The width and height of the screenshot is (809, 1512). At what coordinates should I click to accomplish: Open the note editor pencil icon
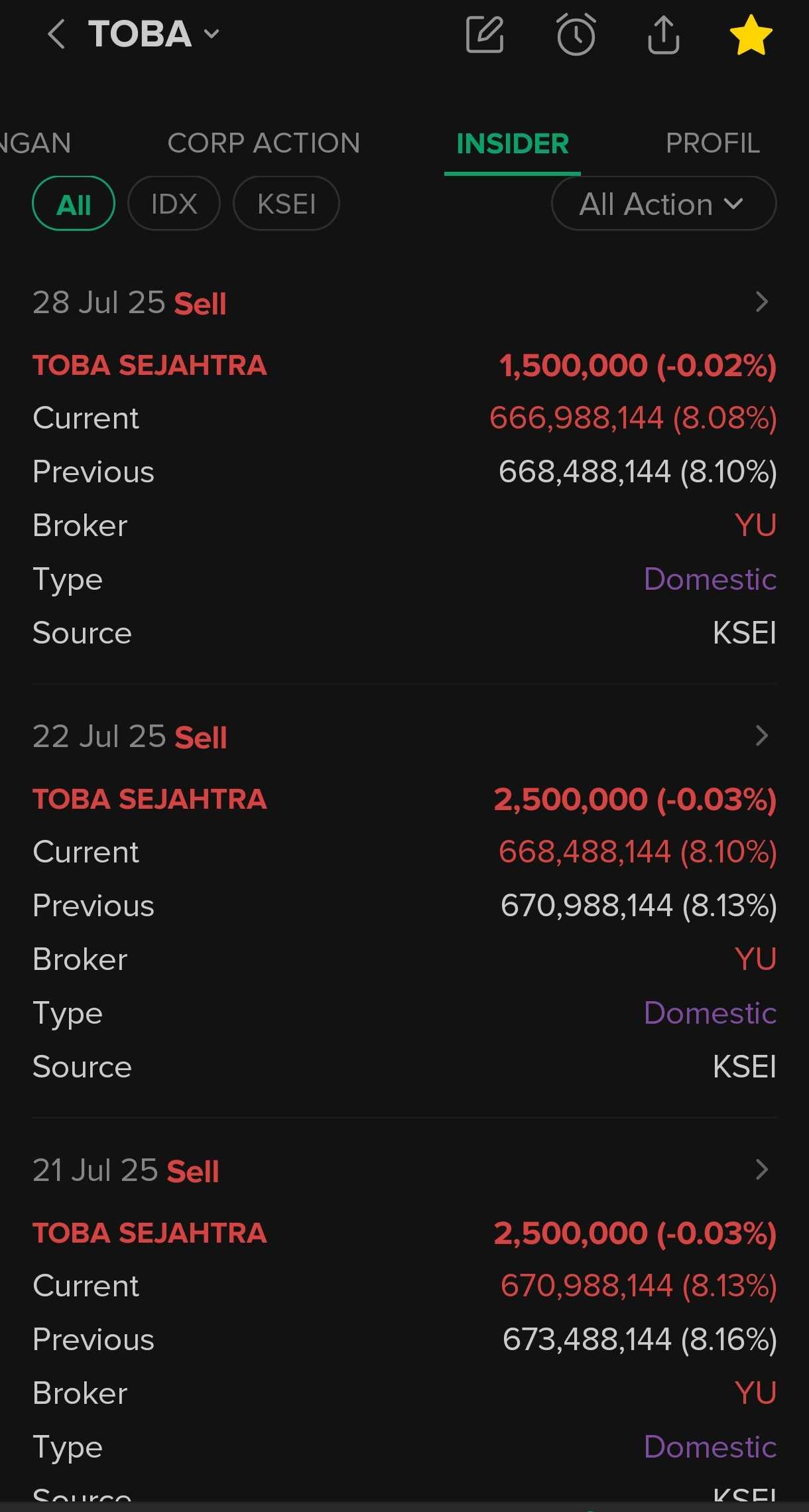pos(485,34)
